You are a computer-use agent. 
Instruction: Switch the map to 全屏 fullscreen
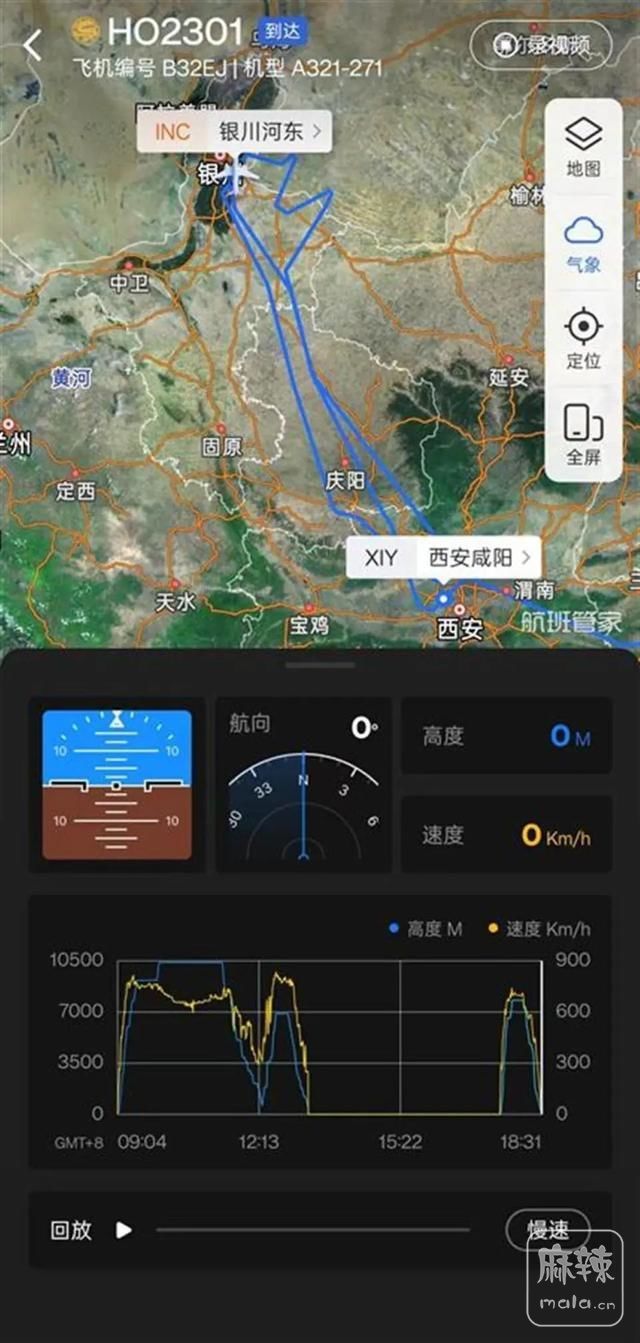583,434
